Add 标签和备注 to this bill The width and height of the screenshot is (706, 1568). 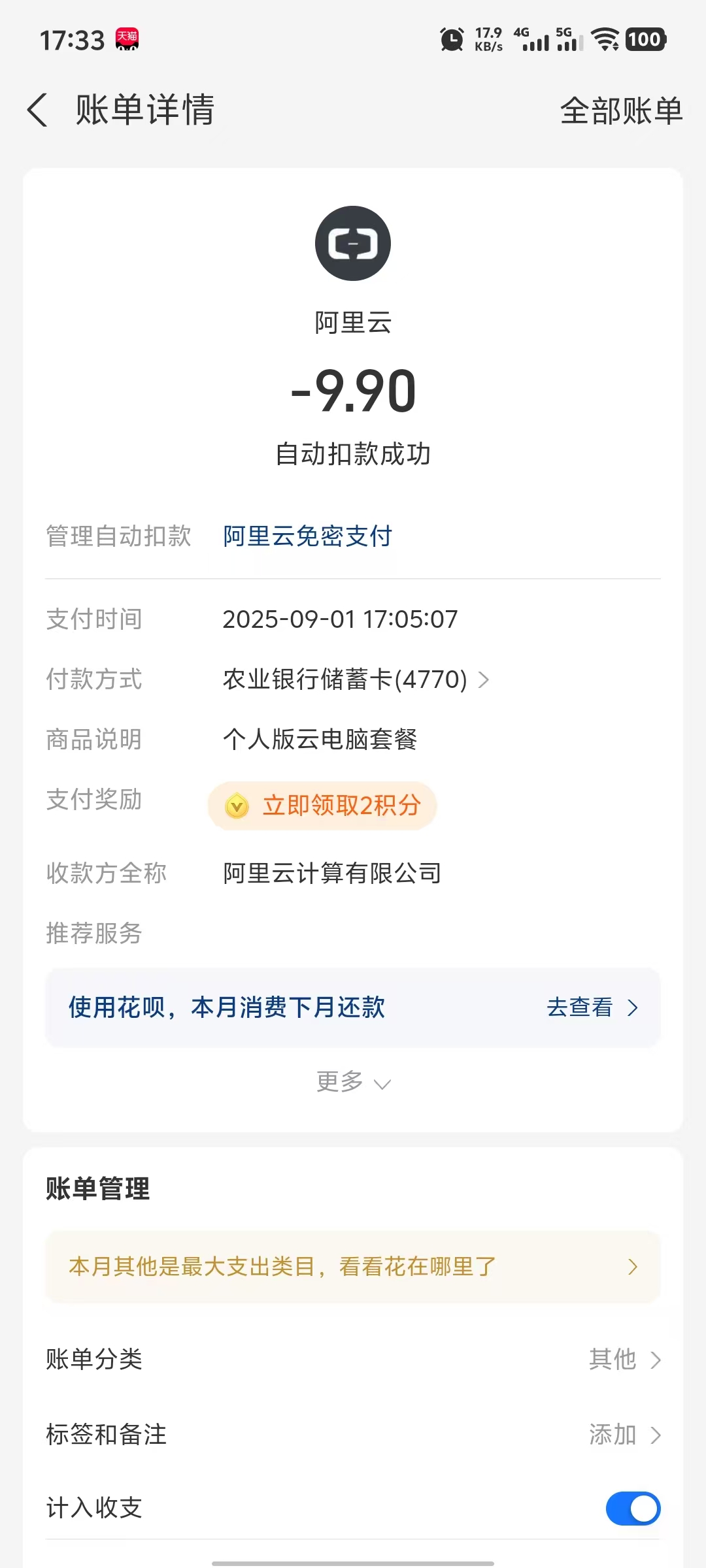click(624, 1435)
